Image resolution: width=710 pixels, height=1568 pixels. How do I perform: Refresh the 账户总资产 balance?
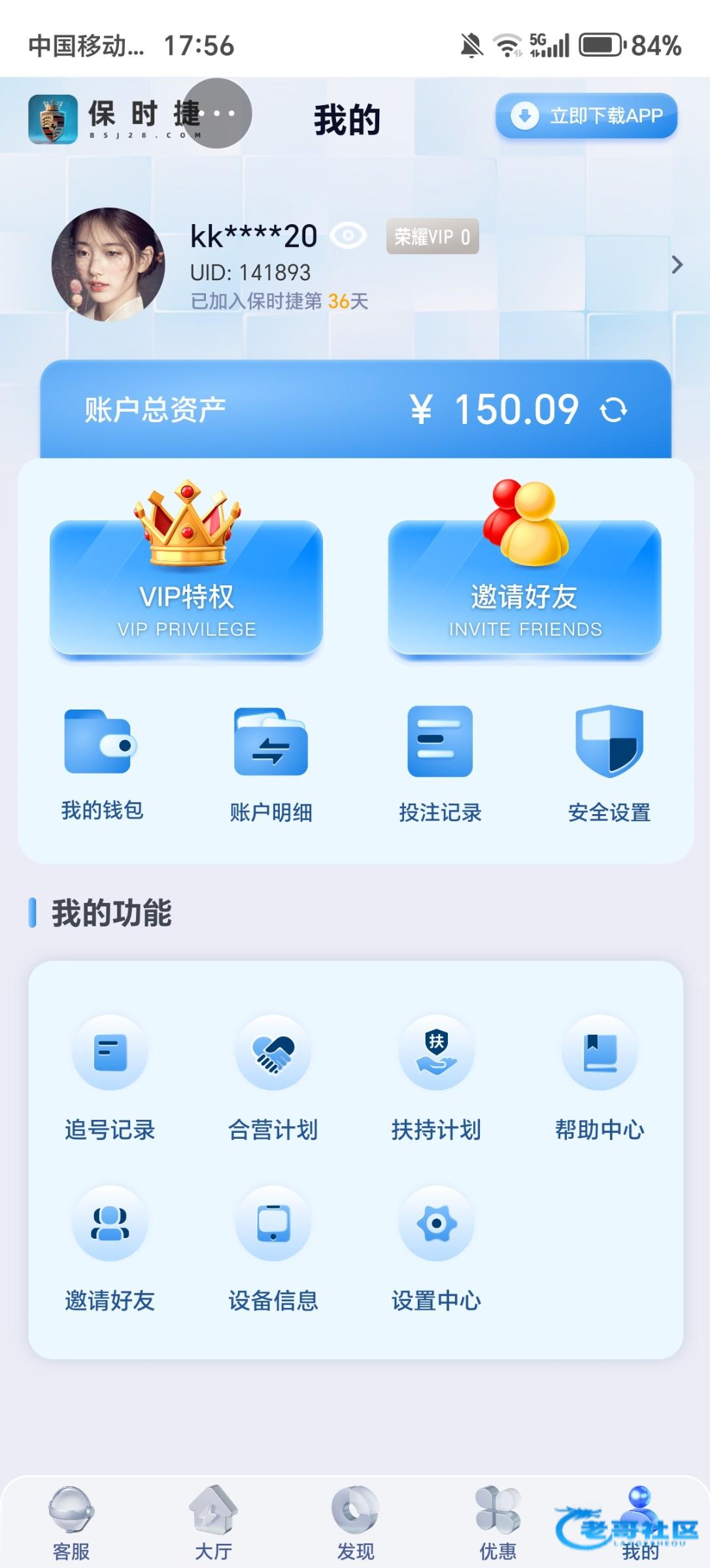pyautogui.click(x=613, y=410)
